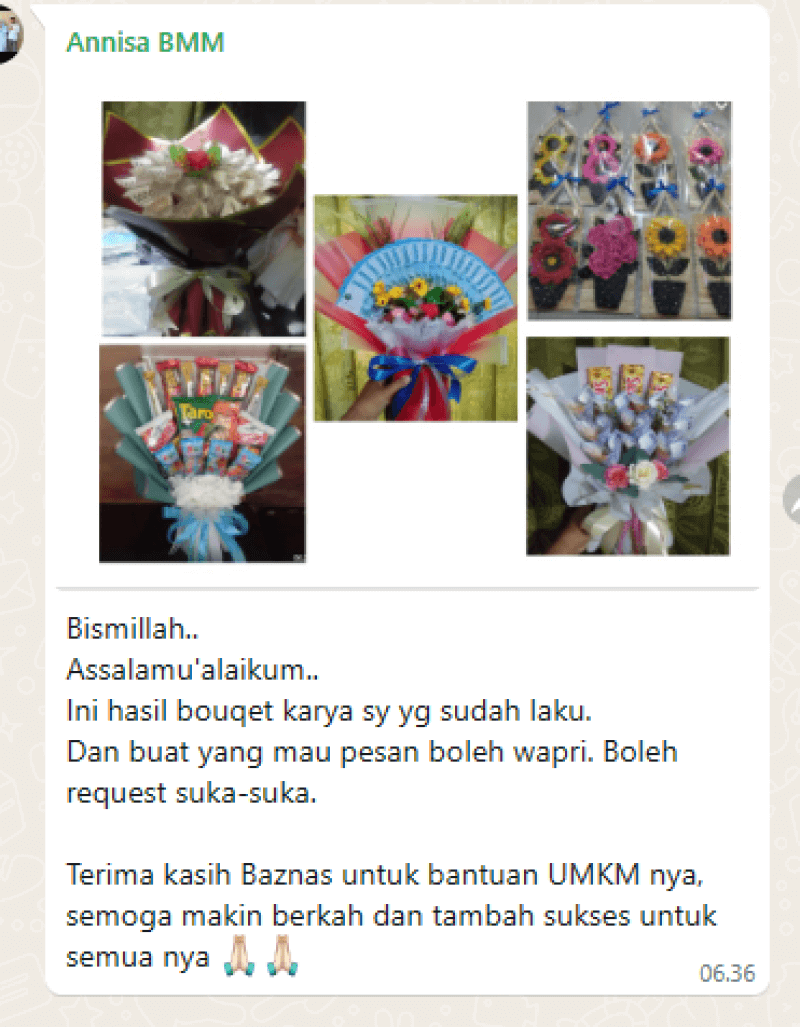Forward this message using the side arrow icon

(792, 499)
